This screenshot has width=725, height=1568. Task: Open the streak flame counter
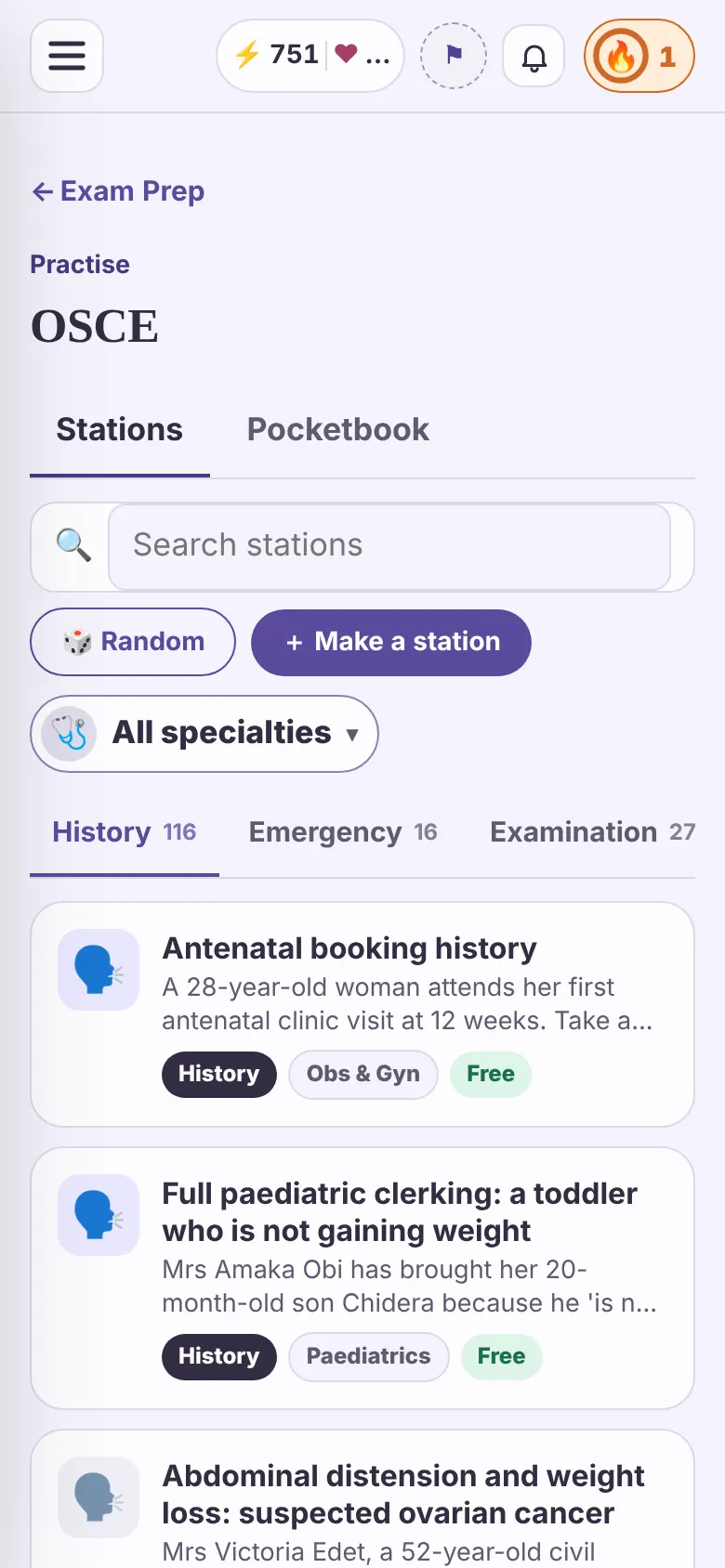tap(639, 57)
